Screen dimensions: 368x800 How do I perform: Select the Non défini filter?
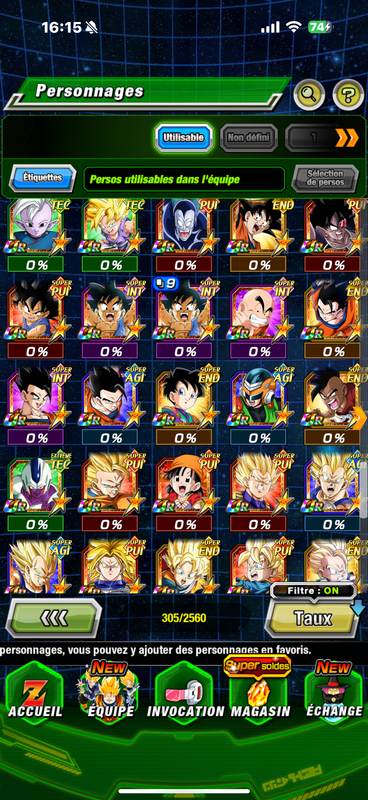(x=249, y=137)
